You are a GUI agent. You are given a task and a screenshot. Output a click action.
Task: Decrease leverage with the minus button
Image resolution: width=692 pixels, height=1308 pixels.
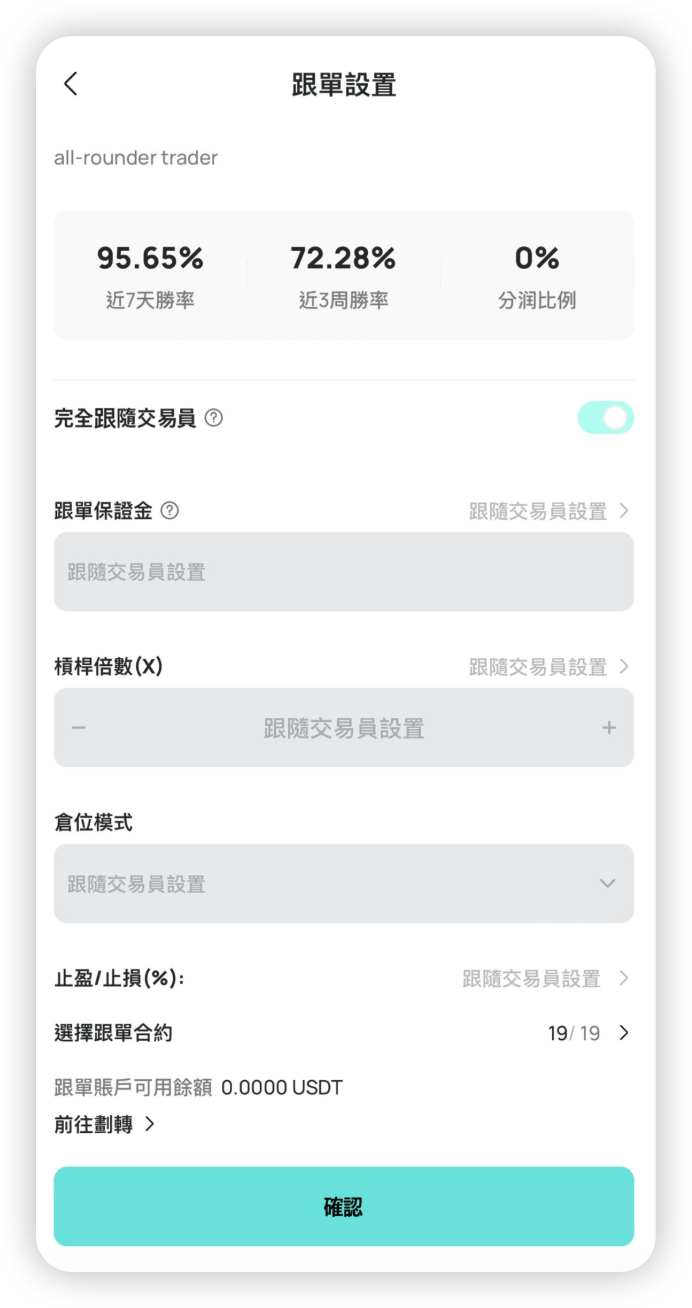click(x=79, y=728)
